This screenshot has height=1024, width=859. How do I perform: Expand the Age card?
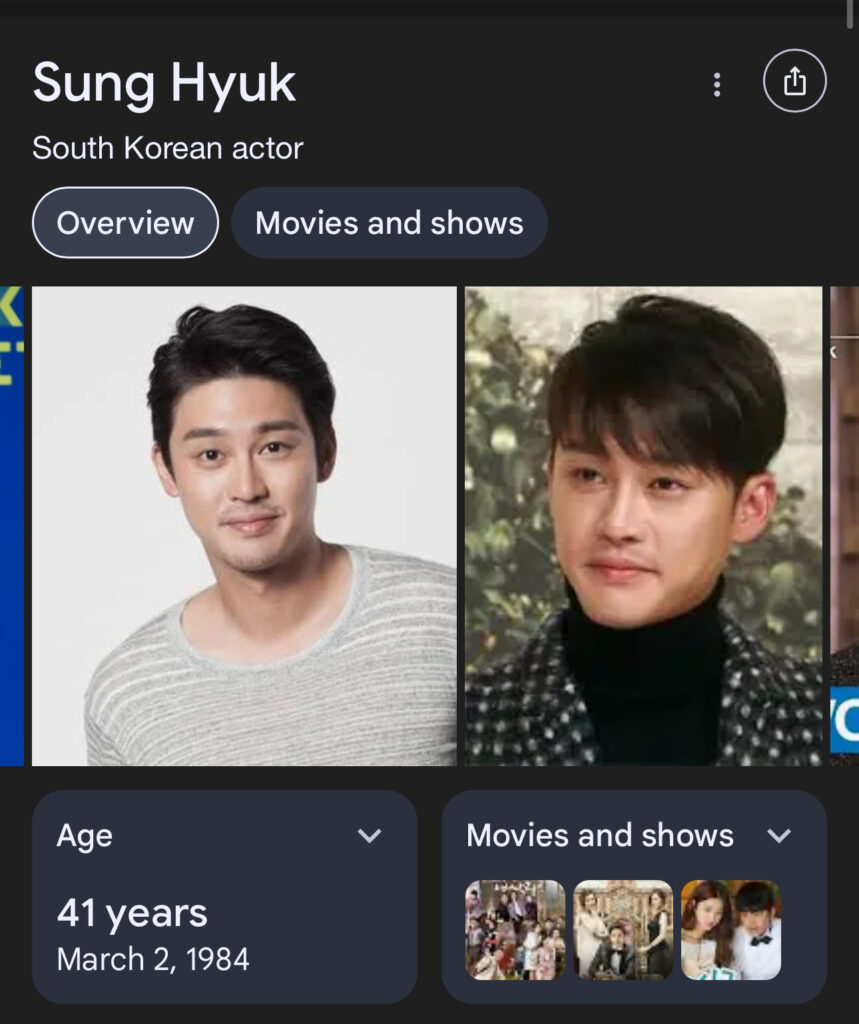click(369, 836)
